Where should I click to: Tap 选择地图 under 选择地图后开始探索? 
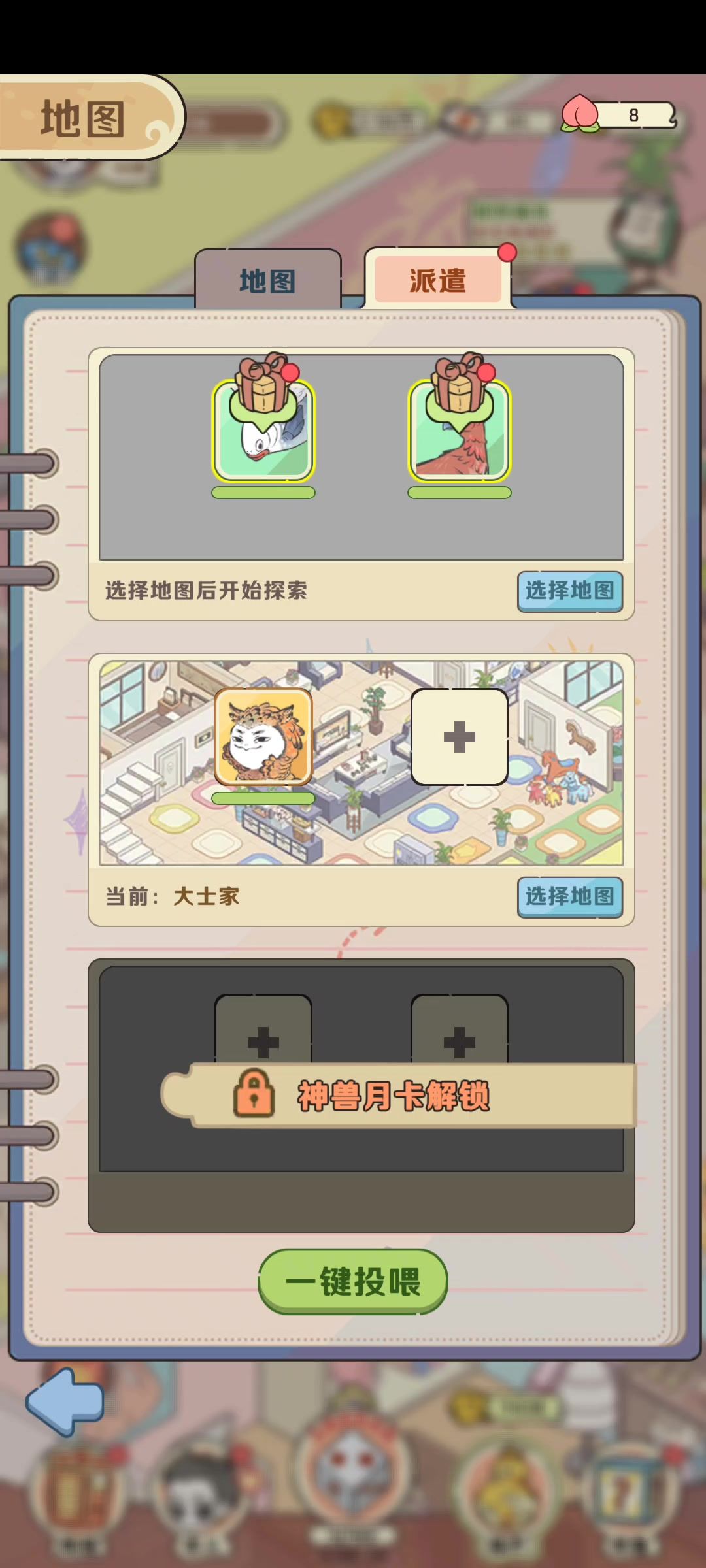pyautogui.click(x=569, y=591)
